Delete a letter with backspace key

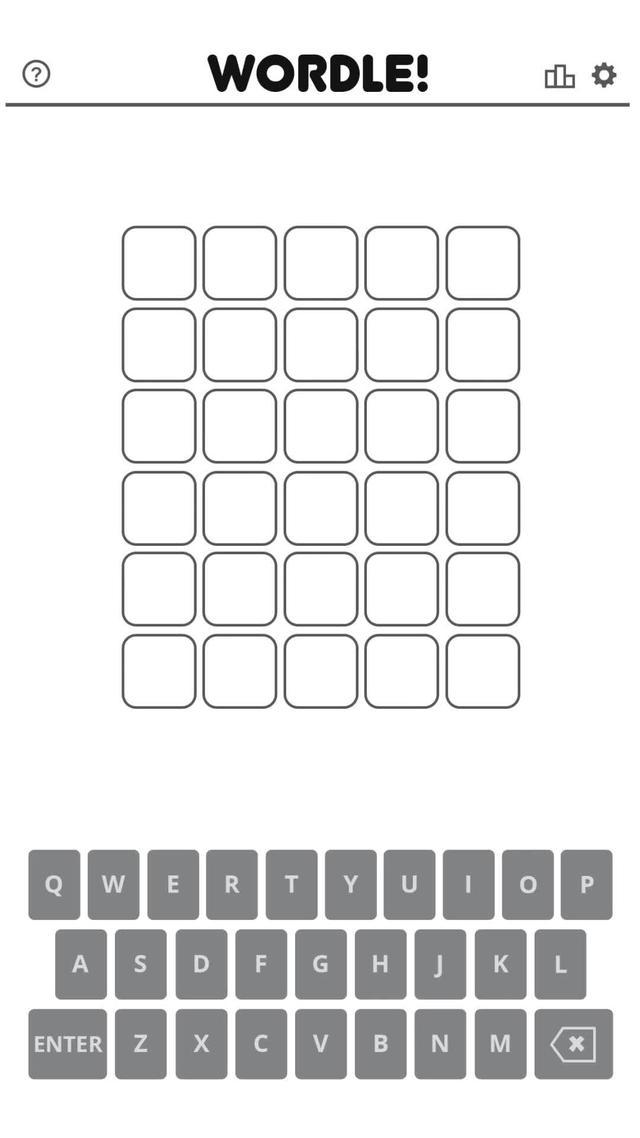click(x=573, y=1044)
